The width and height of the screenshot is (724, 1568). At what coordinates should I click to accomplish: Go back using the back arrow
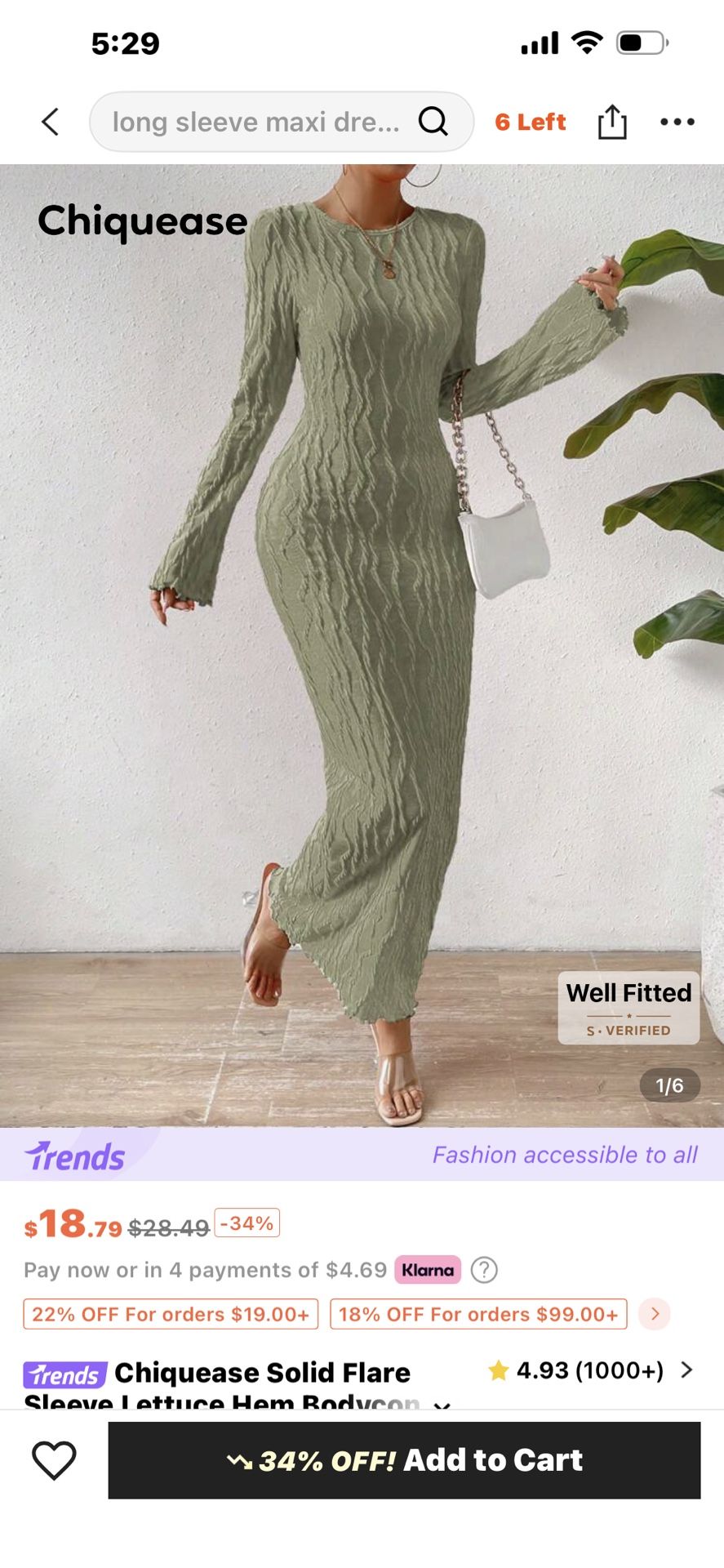[x=51, y=122]
